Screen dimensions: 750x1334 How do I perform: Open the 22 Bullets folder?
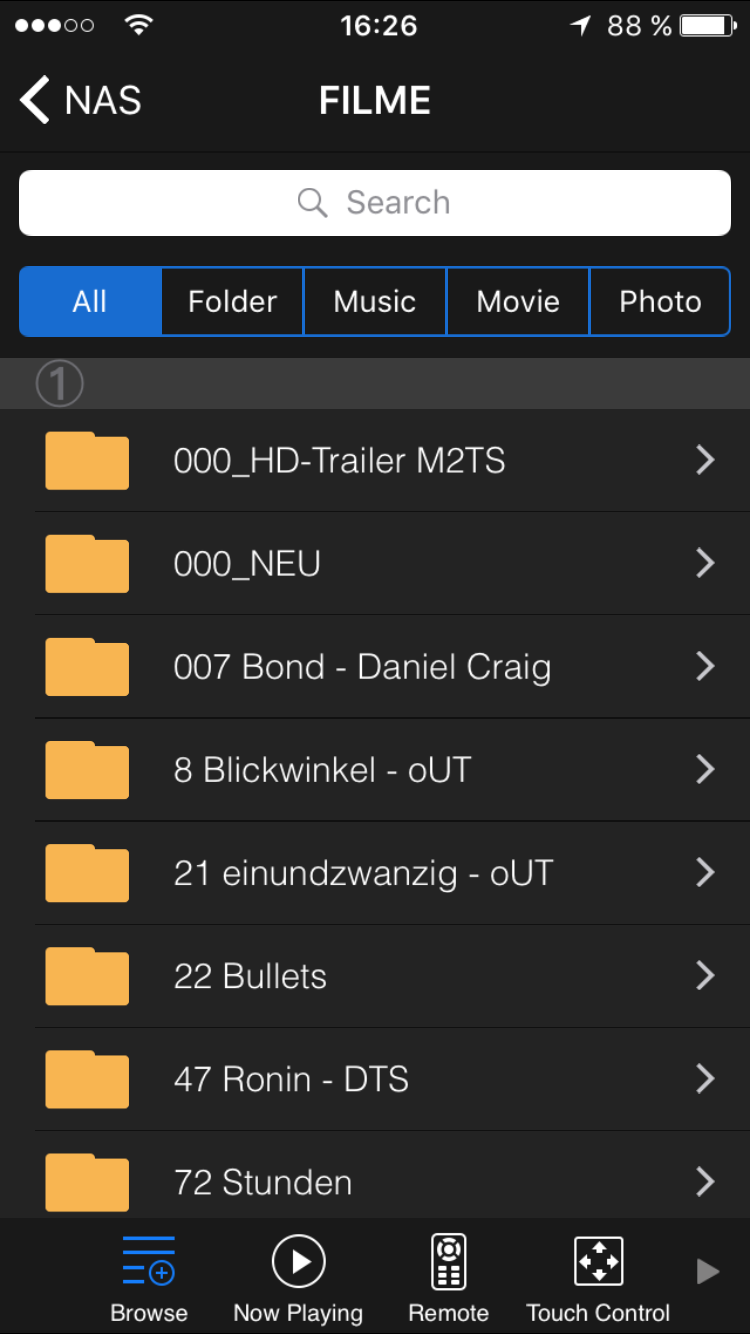click(375, 976)
